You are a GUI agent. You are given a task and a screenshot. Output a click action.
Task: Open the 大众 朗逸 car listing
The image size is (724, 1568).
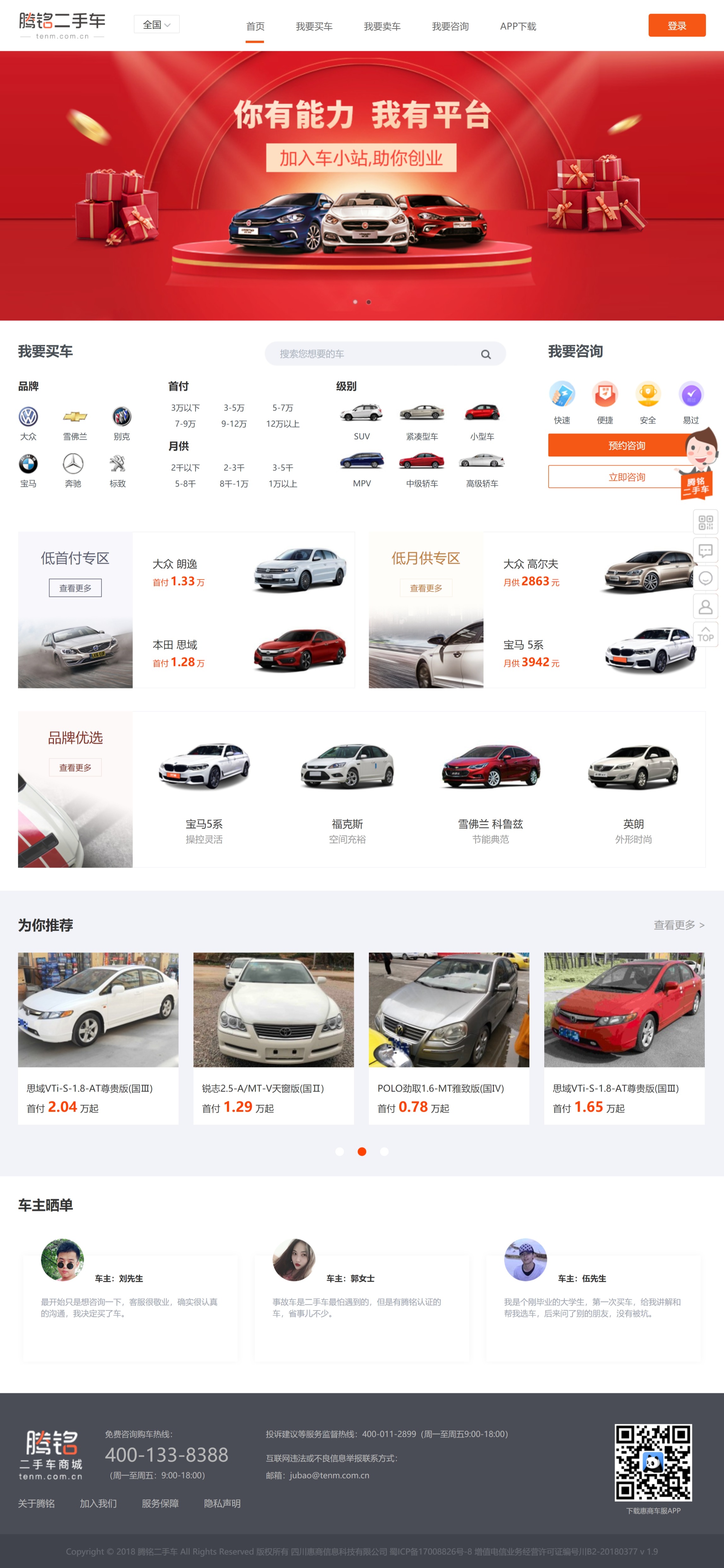click(243, 572)
